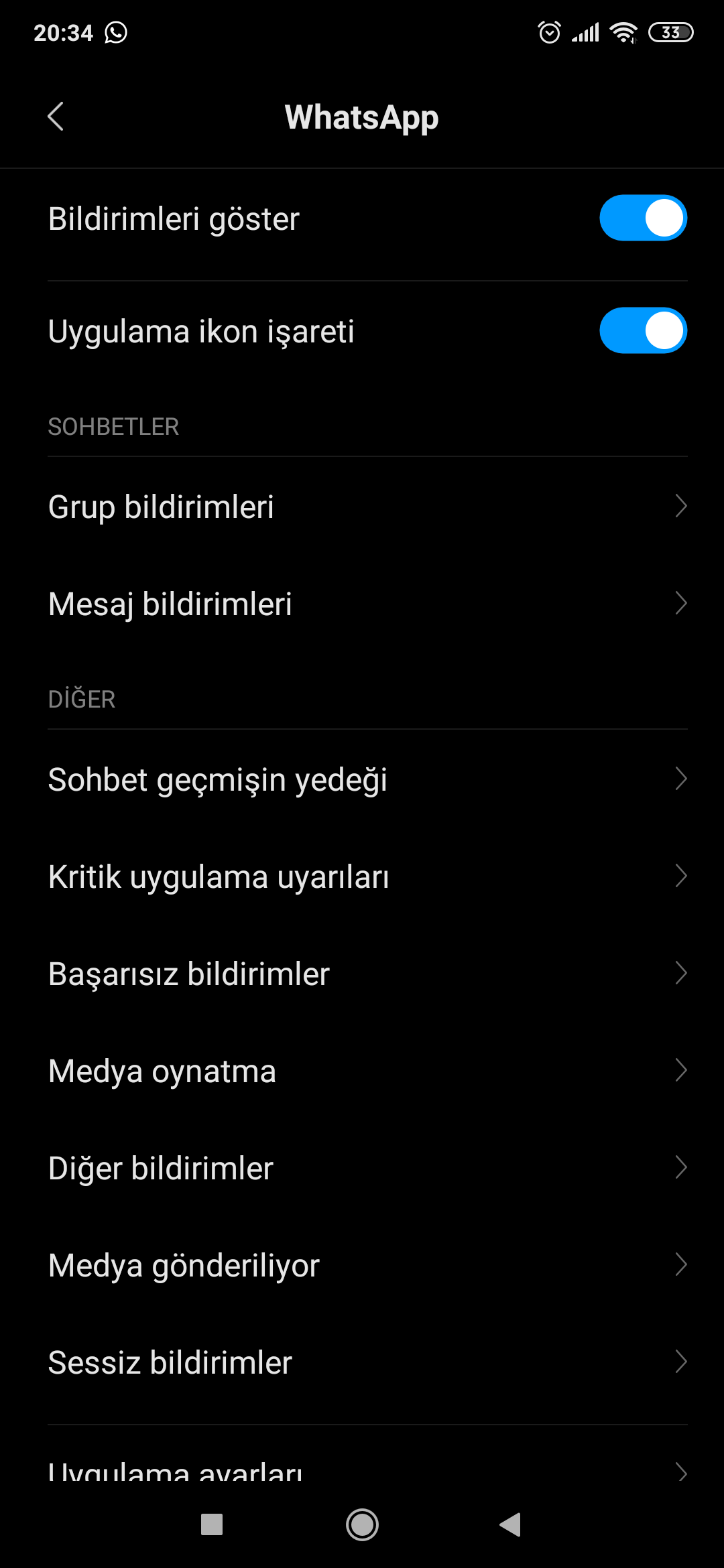Open Grup bildirimleri settings
The height and width of the screenshot is (1568, 724).
362,507
